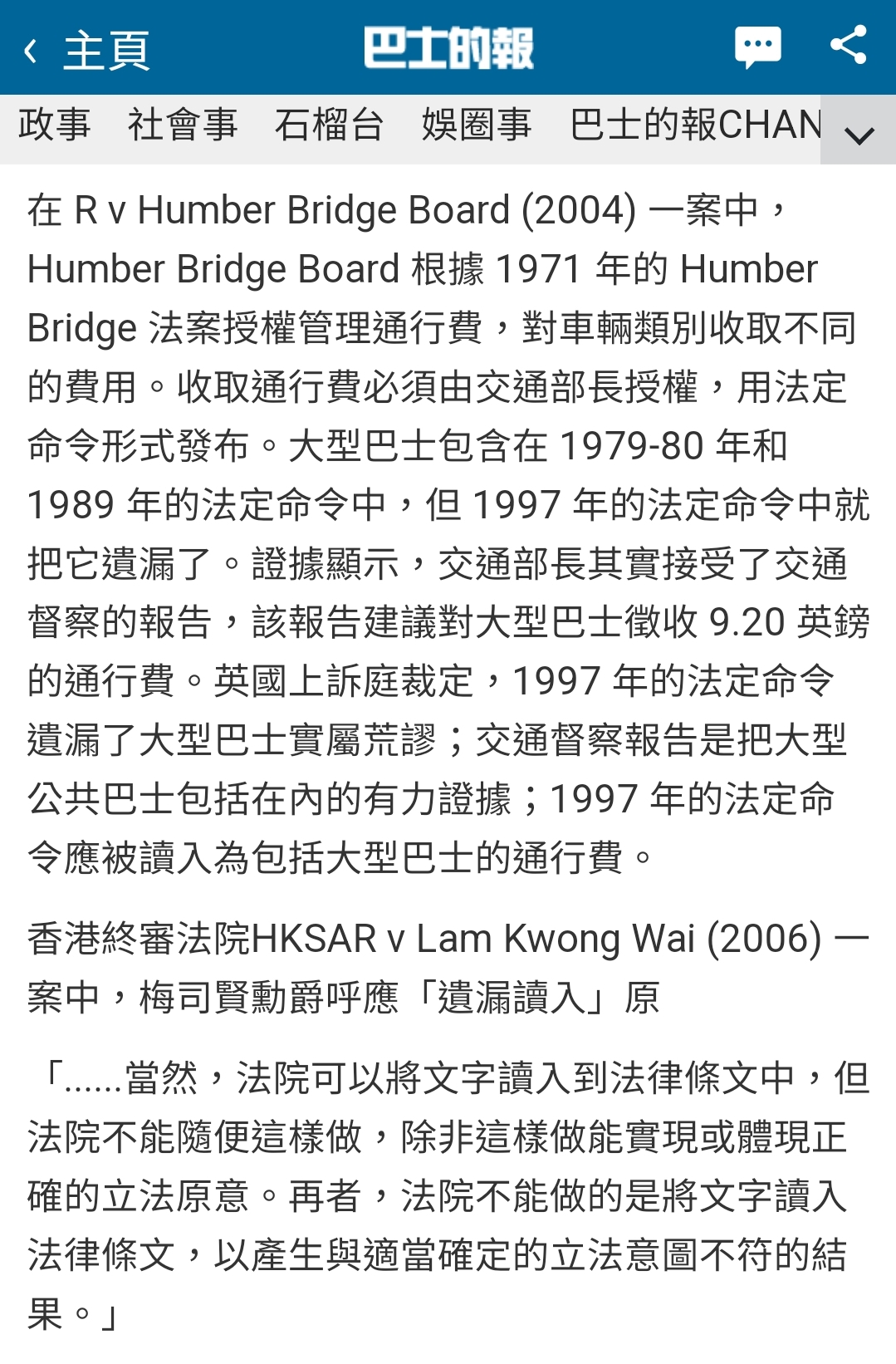Select the 娛圈事 tab
This screenshot has width=896, height=1364.
click(477, 125)
